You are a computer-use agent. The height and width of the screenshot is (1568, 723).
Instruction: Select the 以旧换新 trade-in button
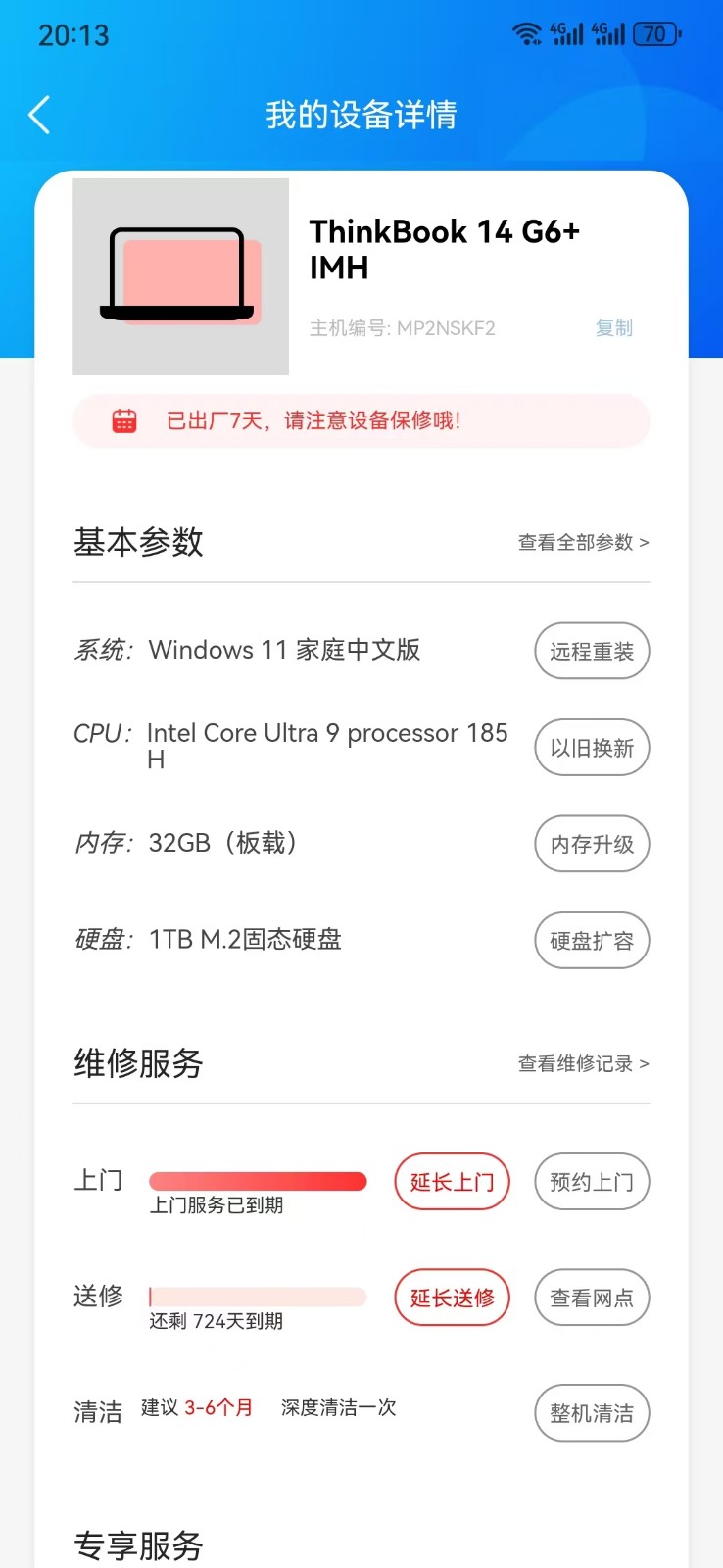pyautogui.click(x=592, y=748)
